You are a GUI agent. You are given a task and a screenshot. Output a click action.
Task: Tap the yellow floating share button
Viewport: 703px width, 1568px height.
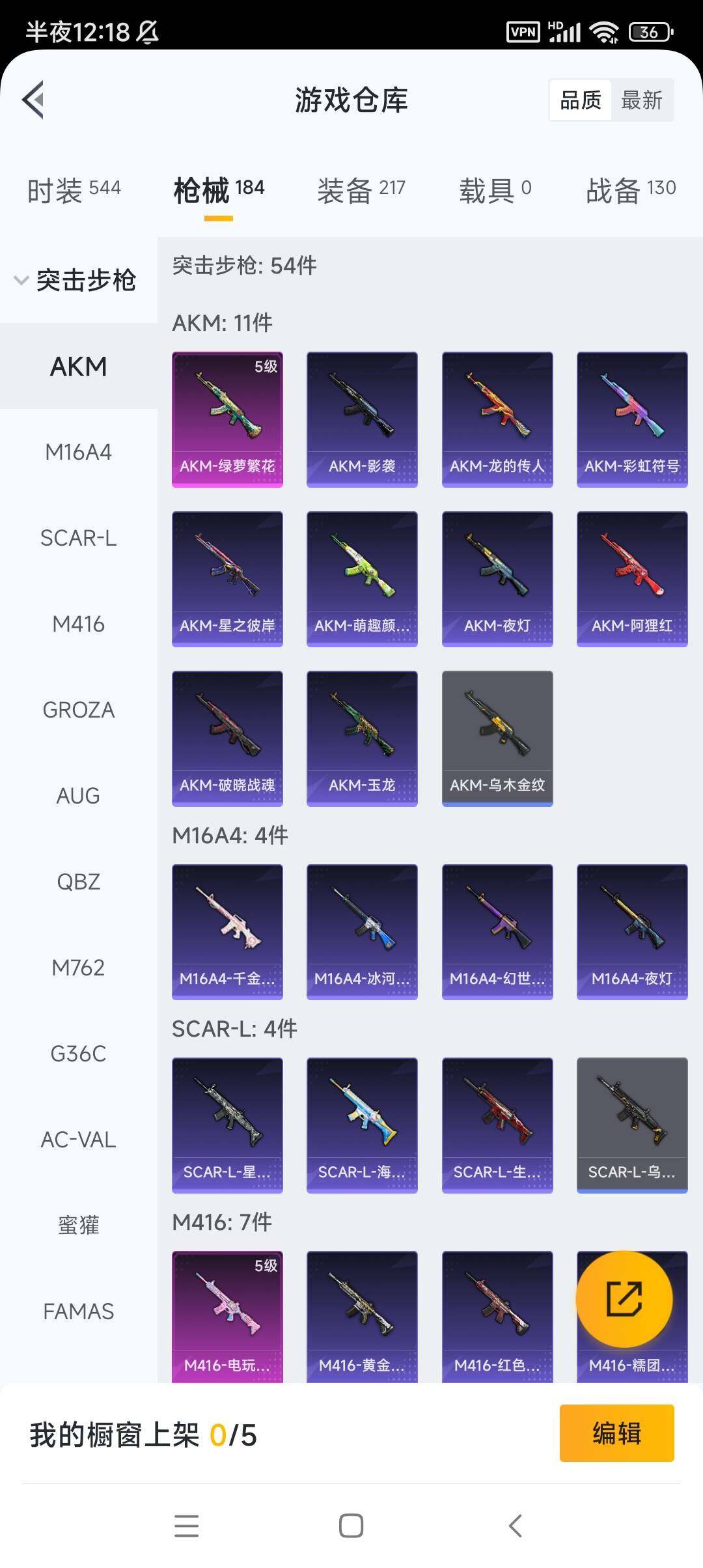pos(624,1299)
